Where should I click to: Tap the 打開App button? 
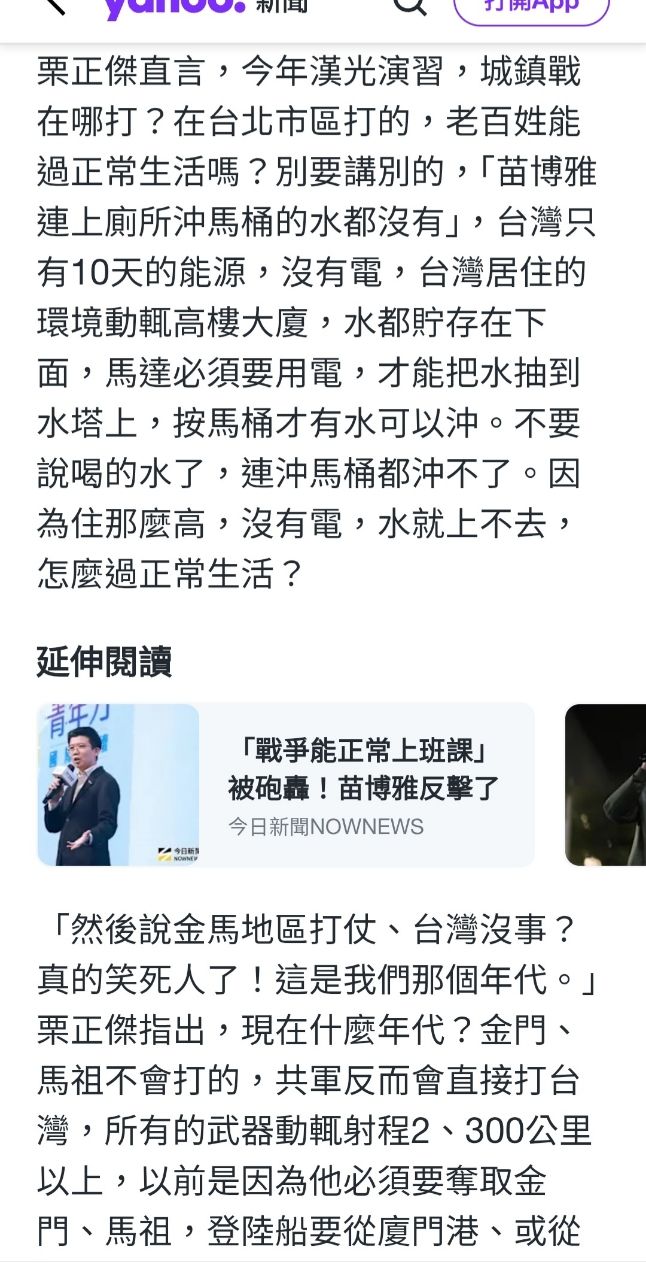[531, 8]
